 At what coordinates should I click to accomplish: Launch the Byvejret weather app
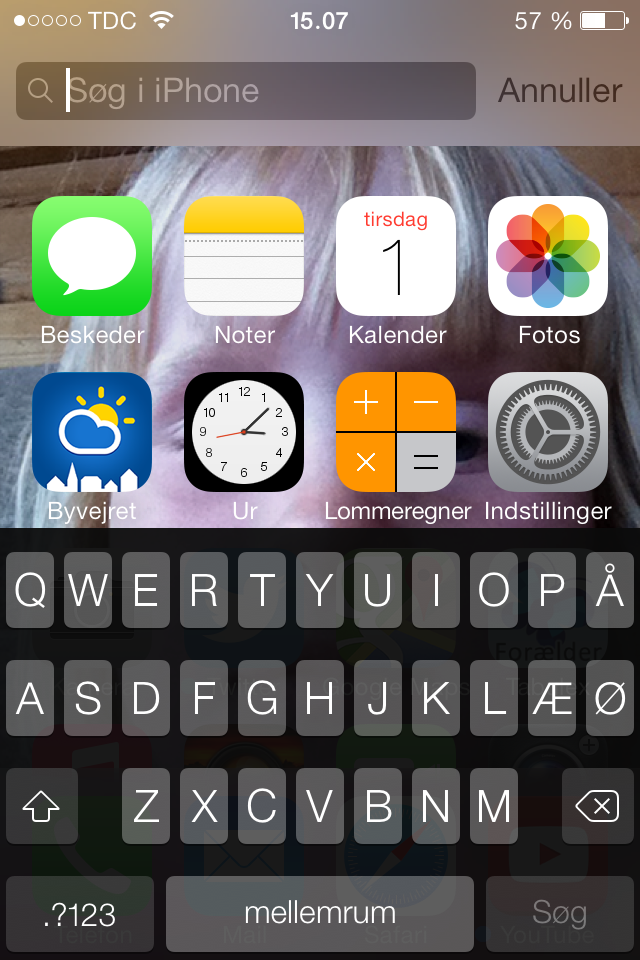click(92, 432)
